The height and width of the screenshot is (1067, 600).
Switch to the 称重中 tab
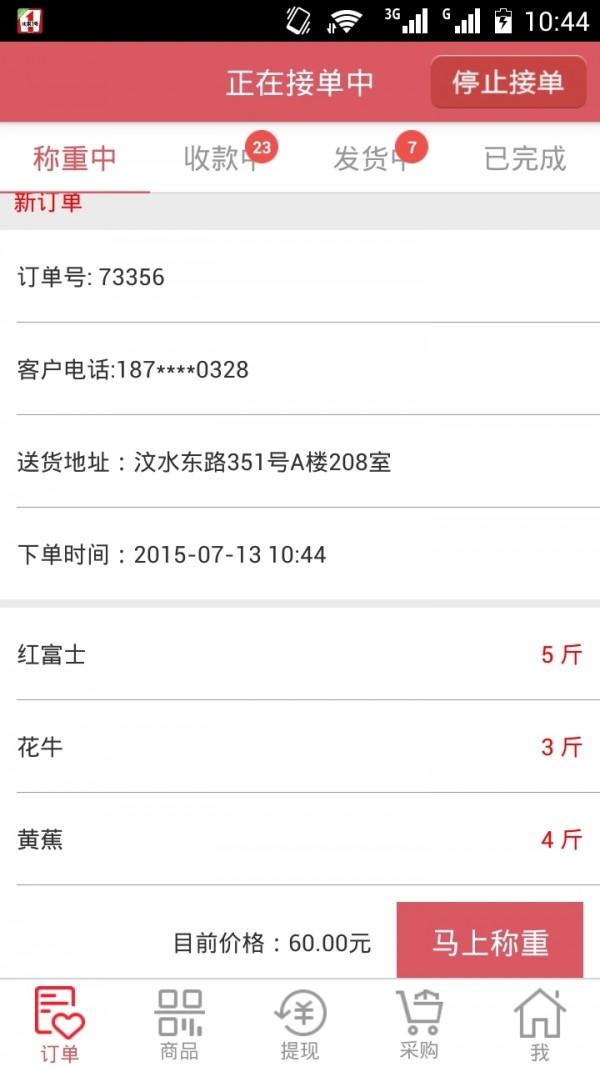(x=75, y=158)
